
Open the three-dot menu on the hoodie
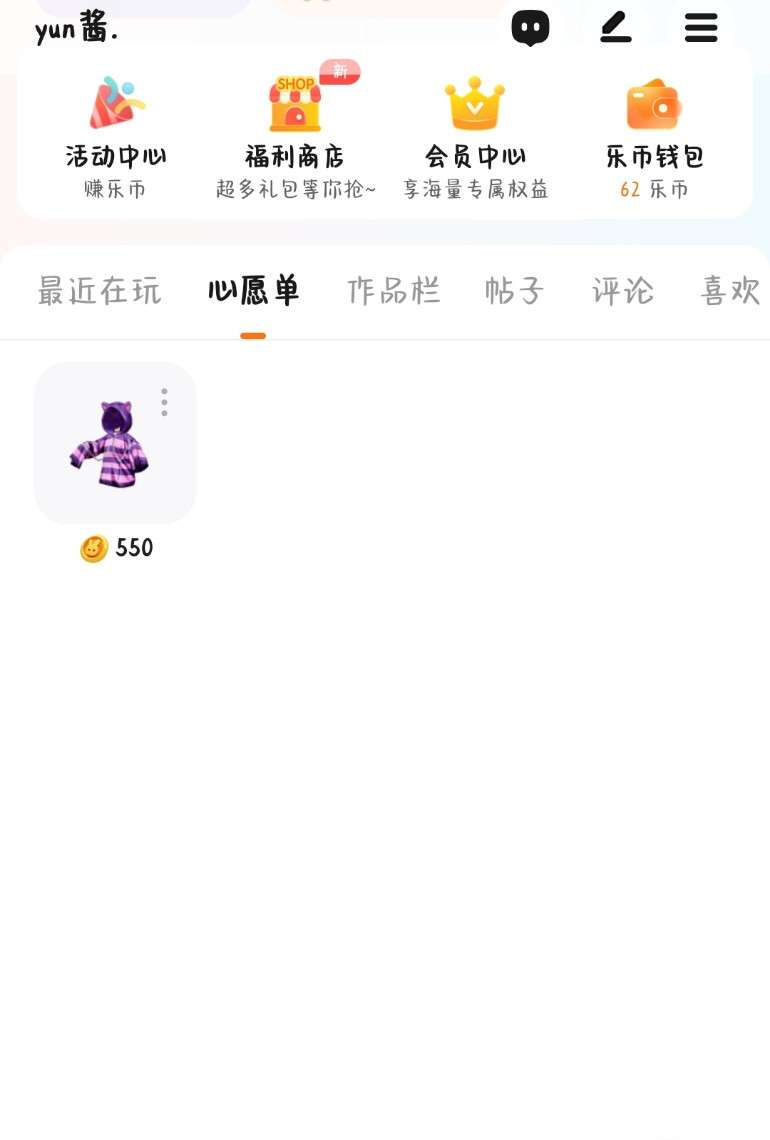click(164, 402)
